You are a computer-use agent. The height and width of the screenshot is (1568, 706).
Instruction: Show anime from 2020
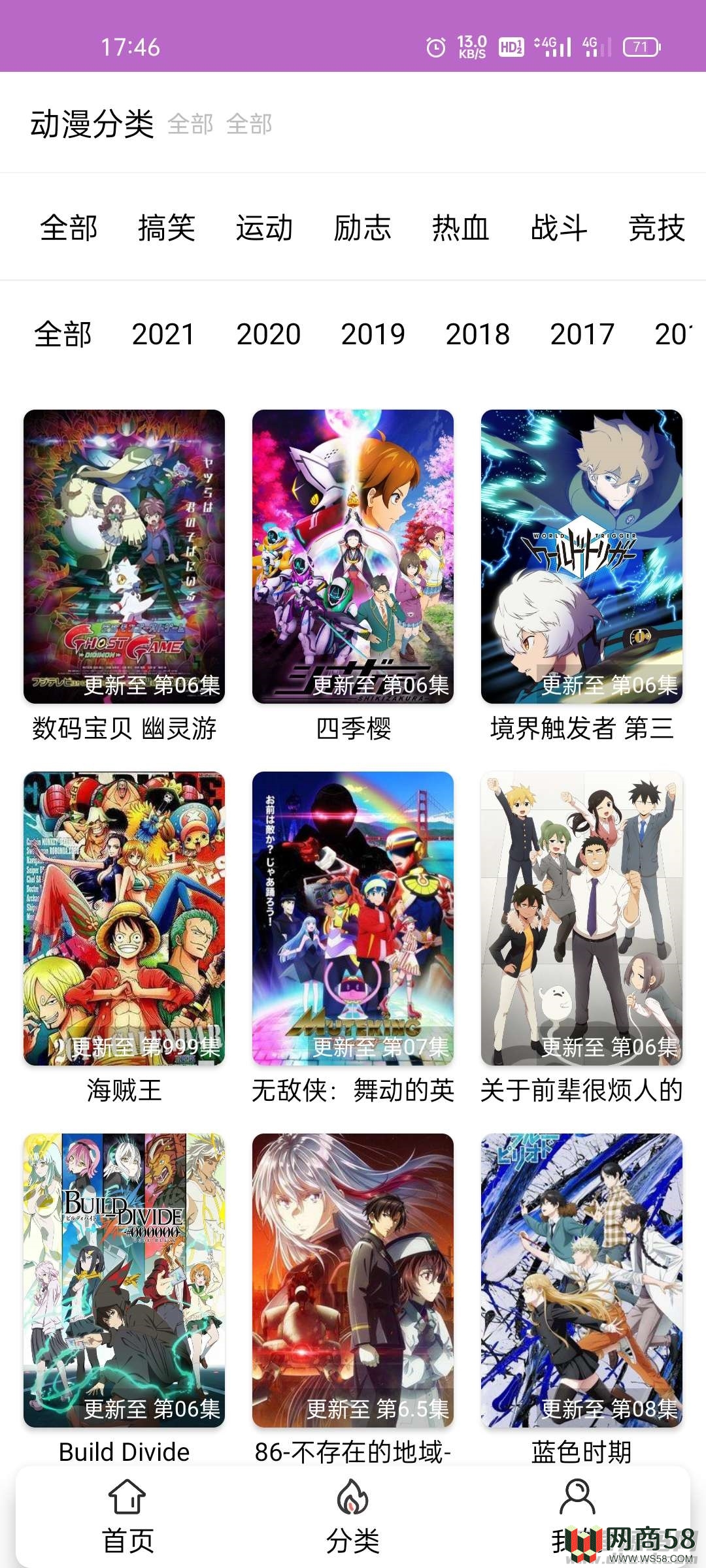268,334
